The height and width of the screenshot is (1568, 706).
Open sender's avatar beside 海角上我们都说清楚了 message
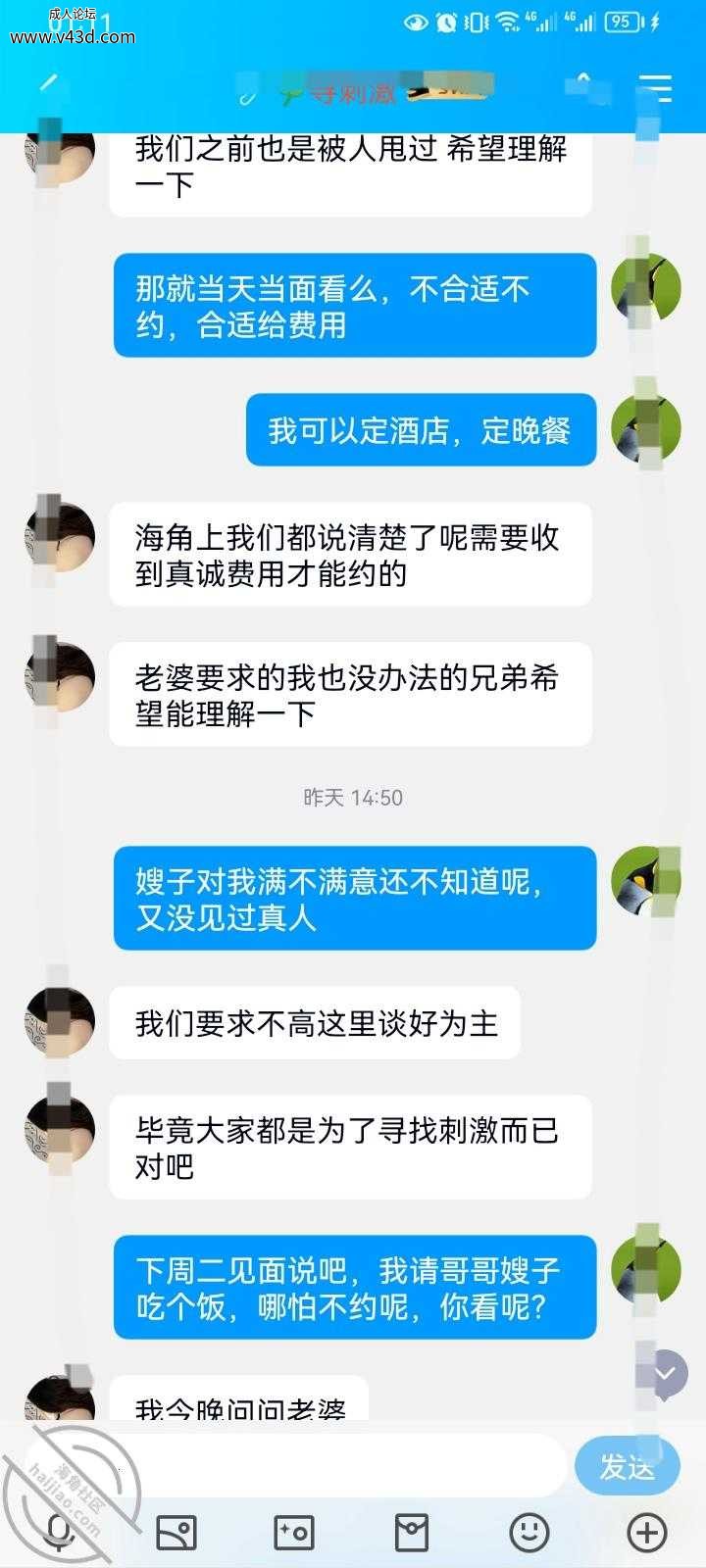click(x=60, y=537)
